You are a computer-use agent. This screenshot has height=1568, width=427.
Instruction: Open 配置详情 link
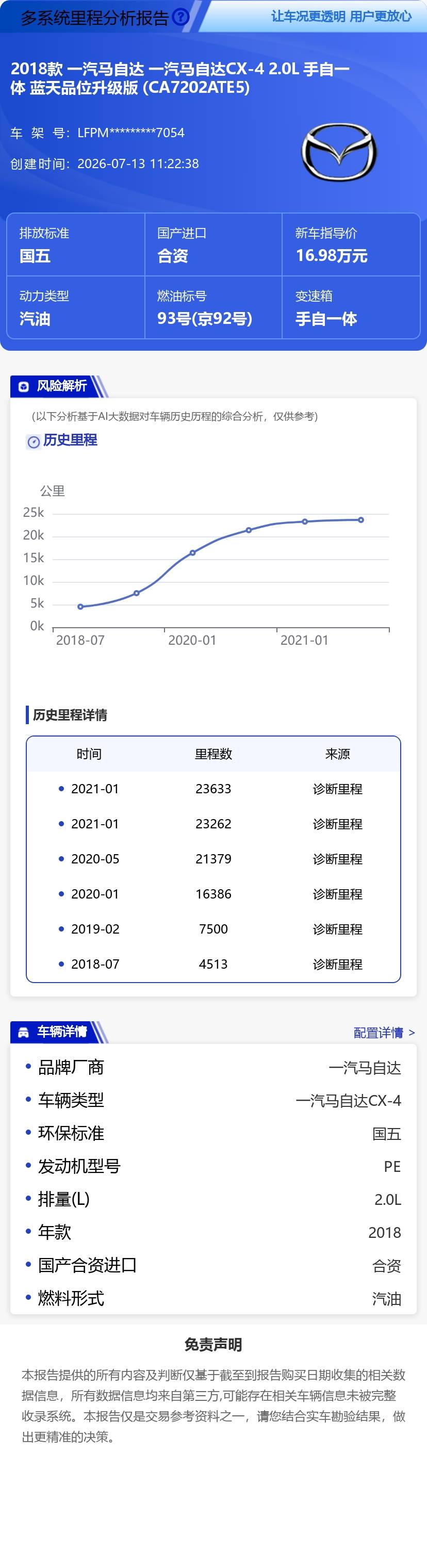pyautogui.click(x=384, y=1032)
